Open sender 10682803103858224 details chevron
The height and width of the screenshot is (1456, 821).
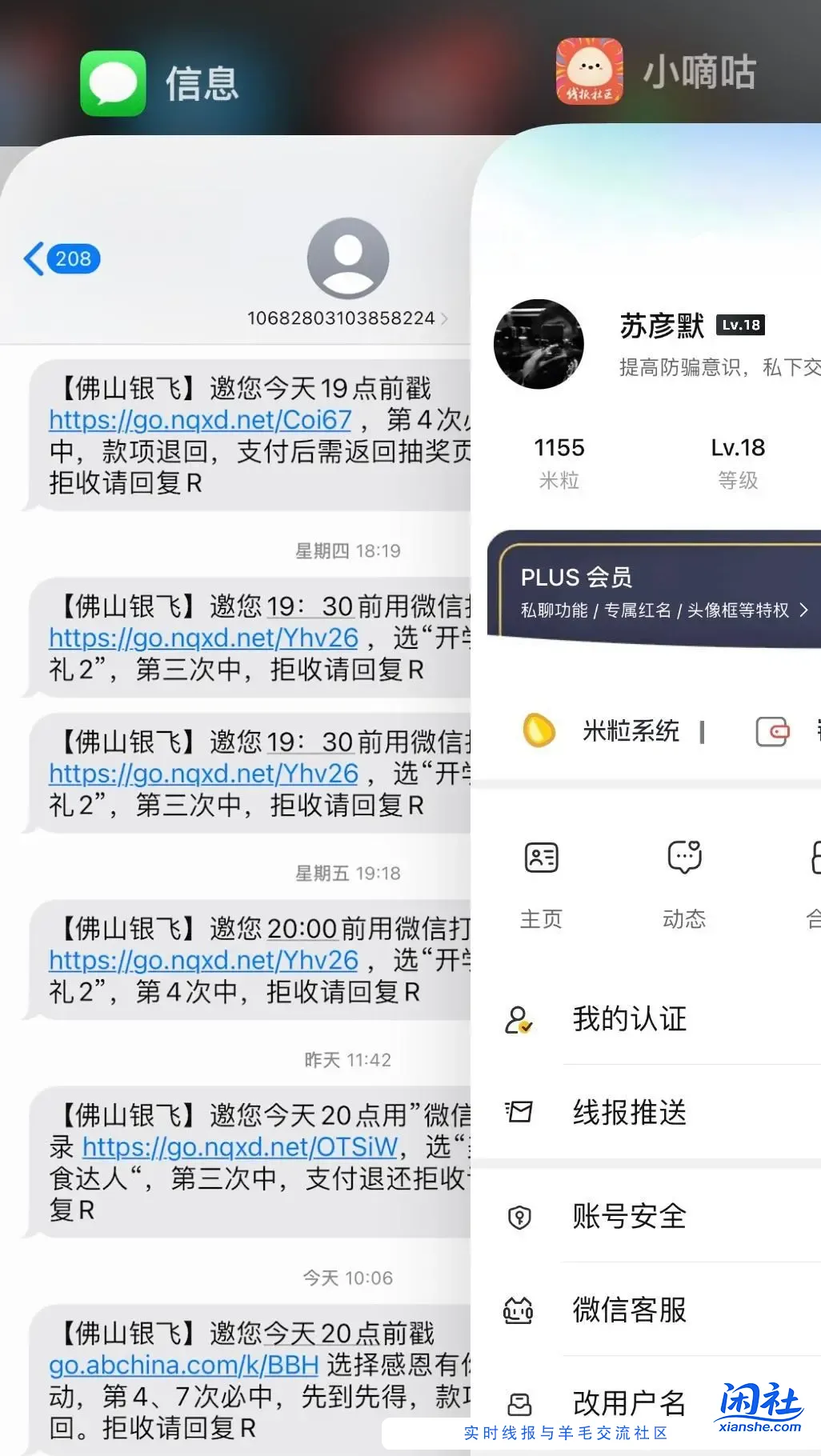(x=443, y=318)
